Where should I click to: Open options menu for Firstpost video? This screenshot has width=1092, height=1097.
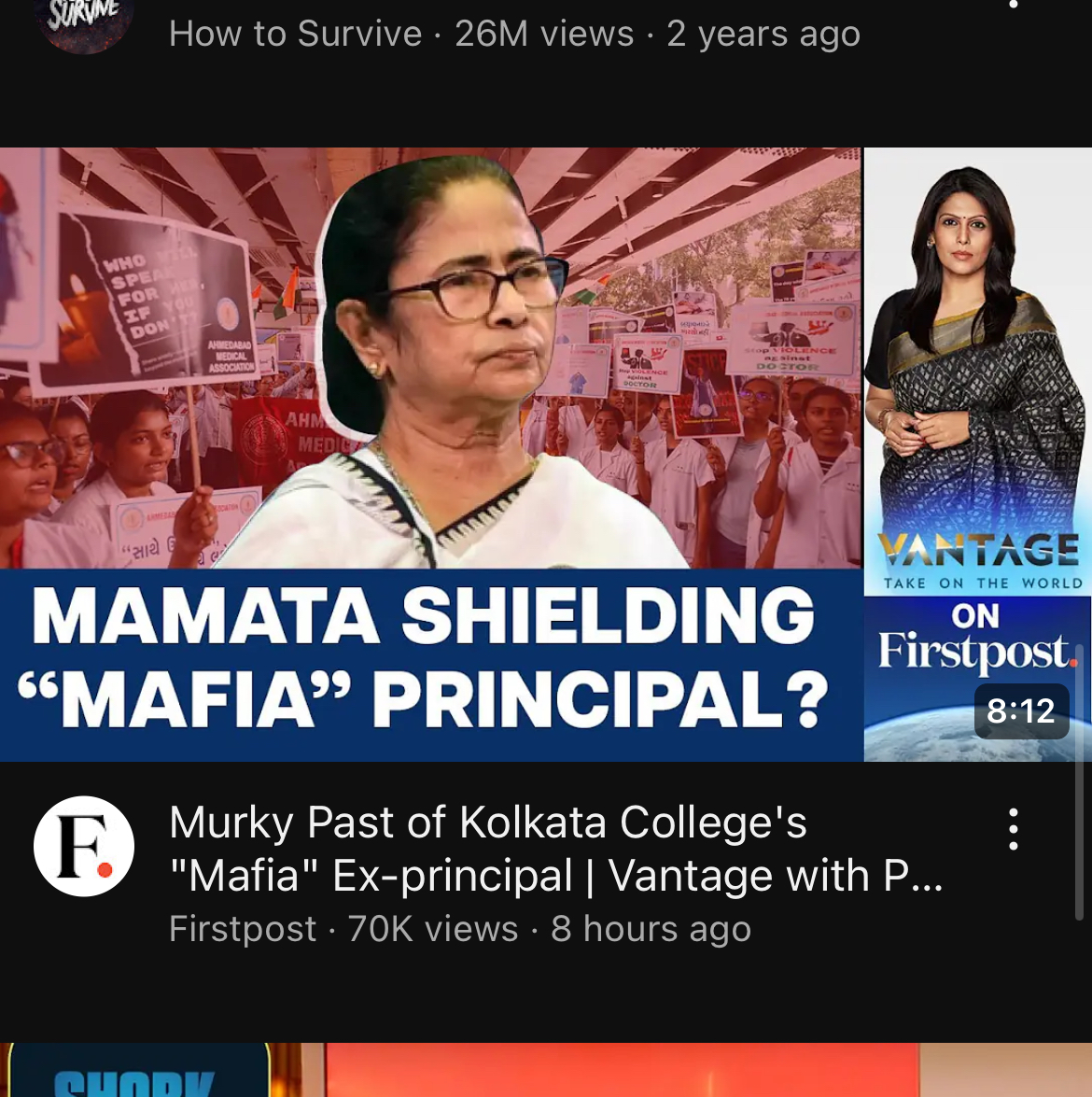(x=1013, y=829)
